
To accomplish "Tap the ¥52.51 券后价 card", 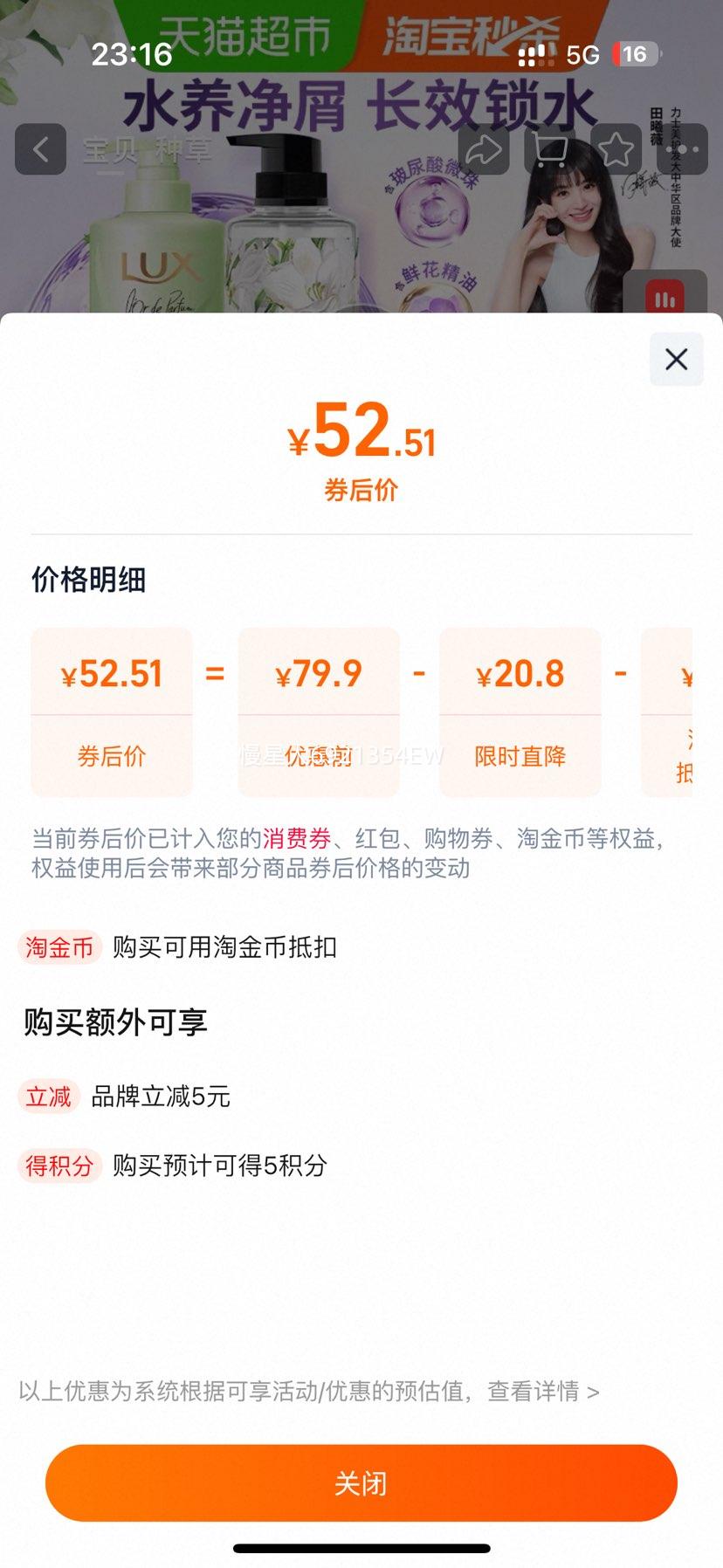I will click(112, 712).
